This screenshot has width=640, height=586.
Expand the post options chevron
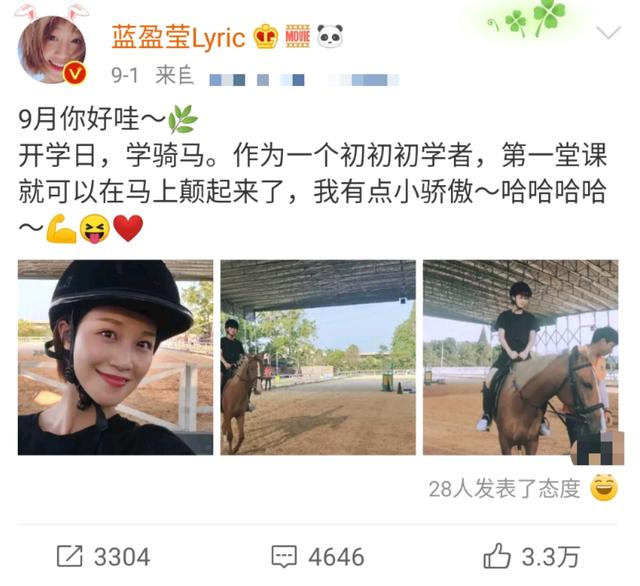(607, 33)
